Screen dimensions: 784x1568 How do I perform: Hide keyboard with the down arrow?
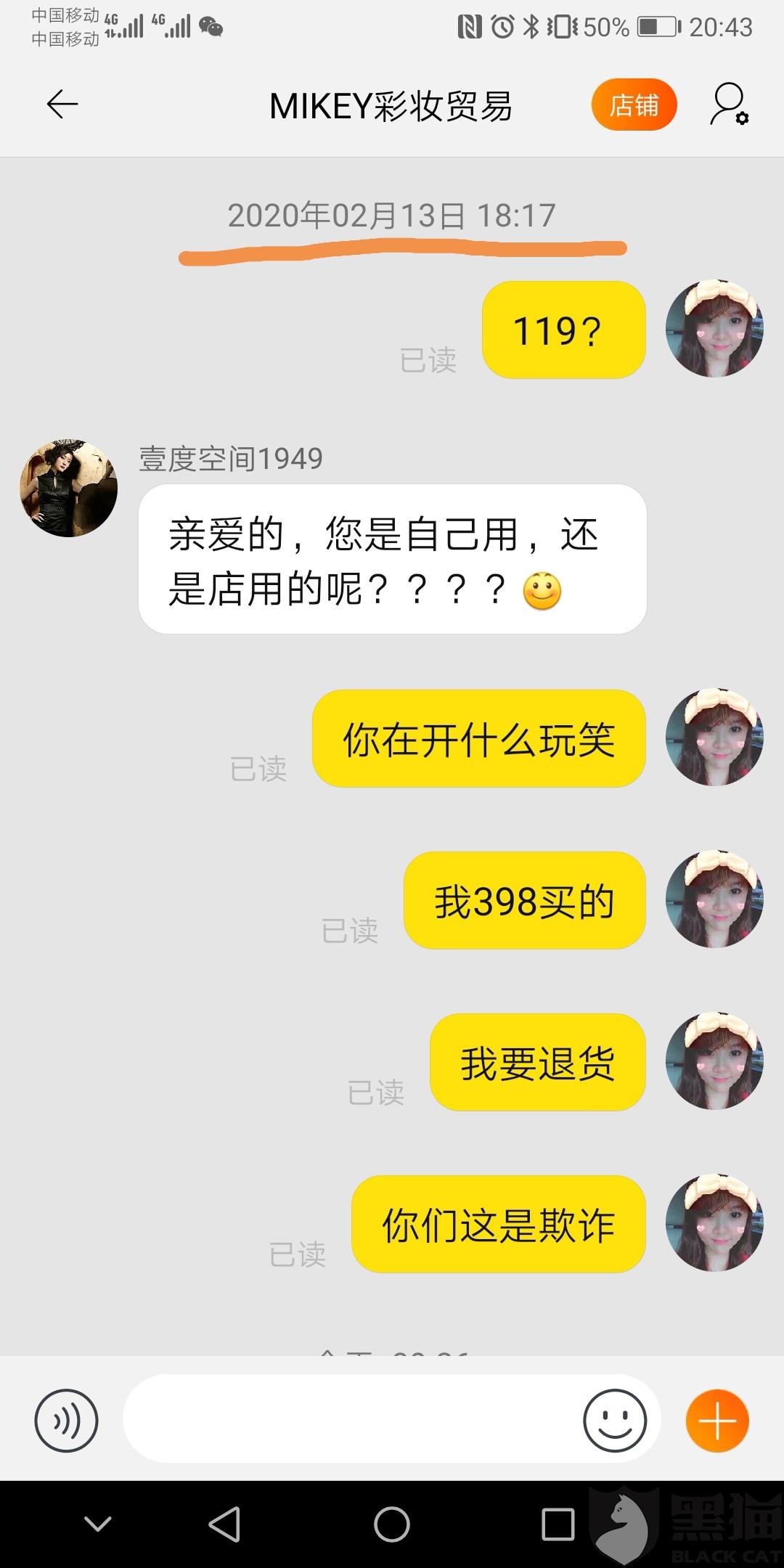tap(98, 1523)
